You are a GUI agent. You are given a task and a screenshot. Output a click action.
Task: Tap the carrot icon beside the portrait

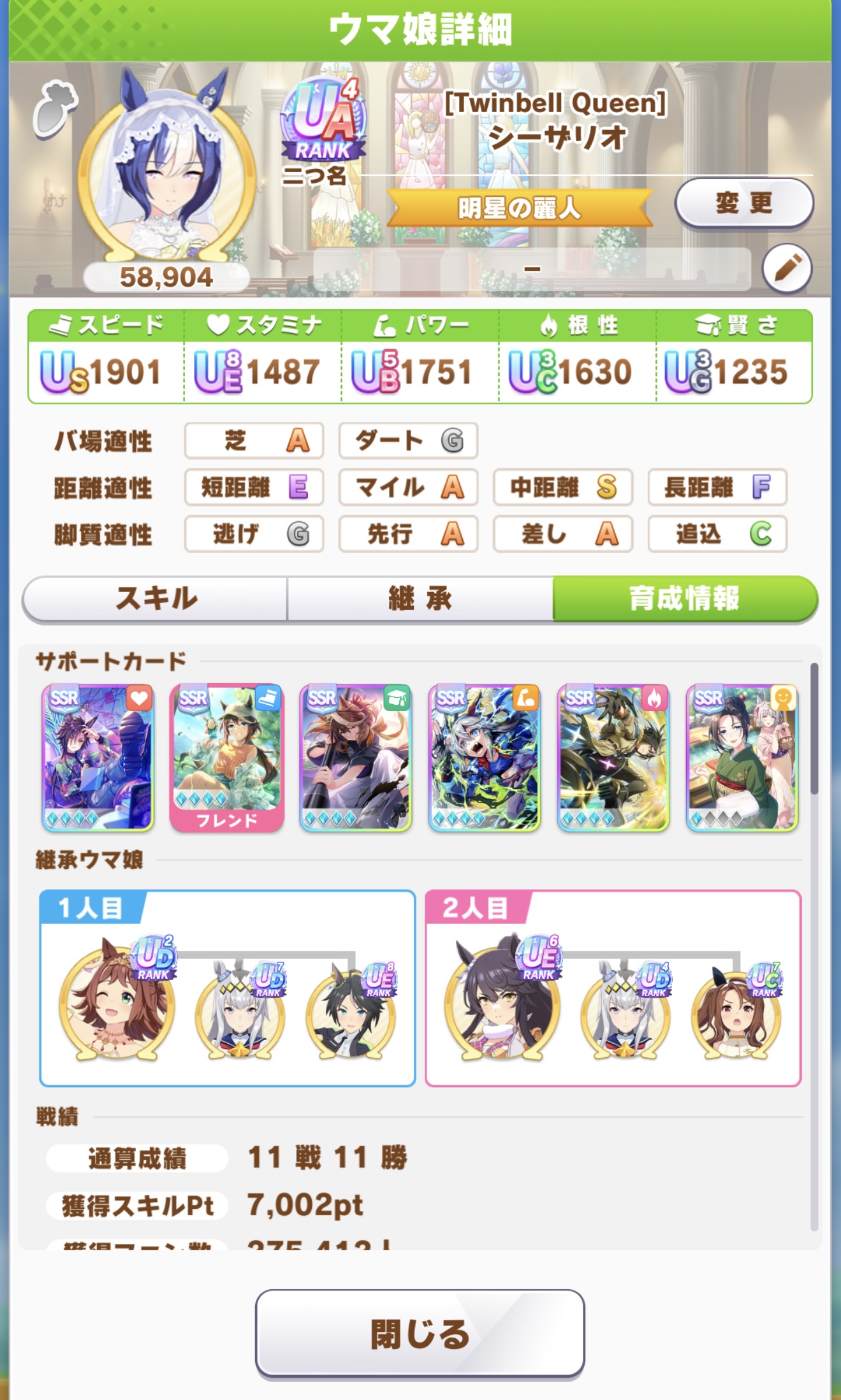[x=55, y=110]
